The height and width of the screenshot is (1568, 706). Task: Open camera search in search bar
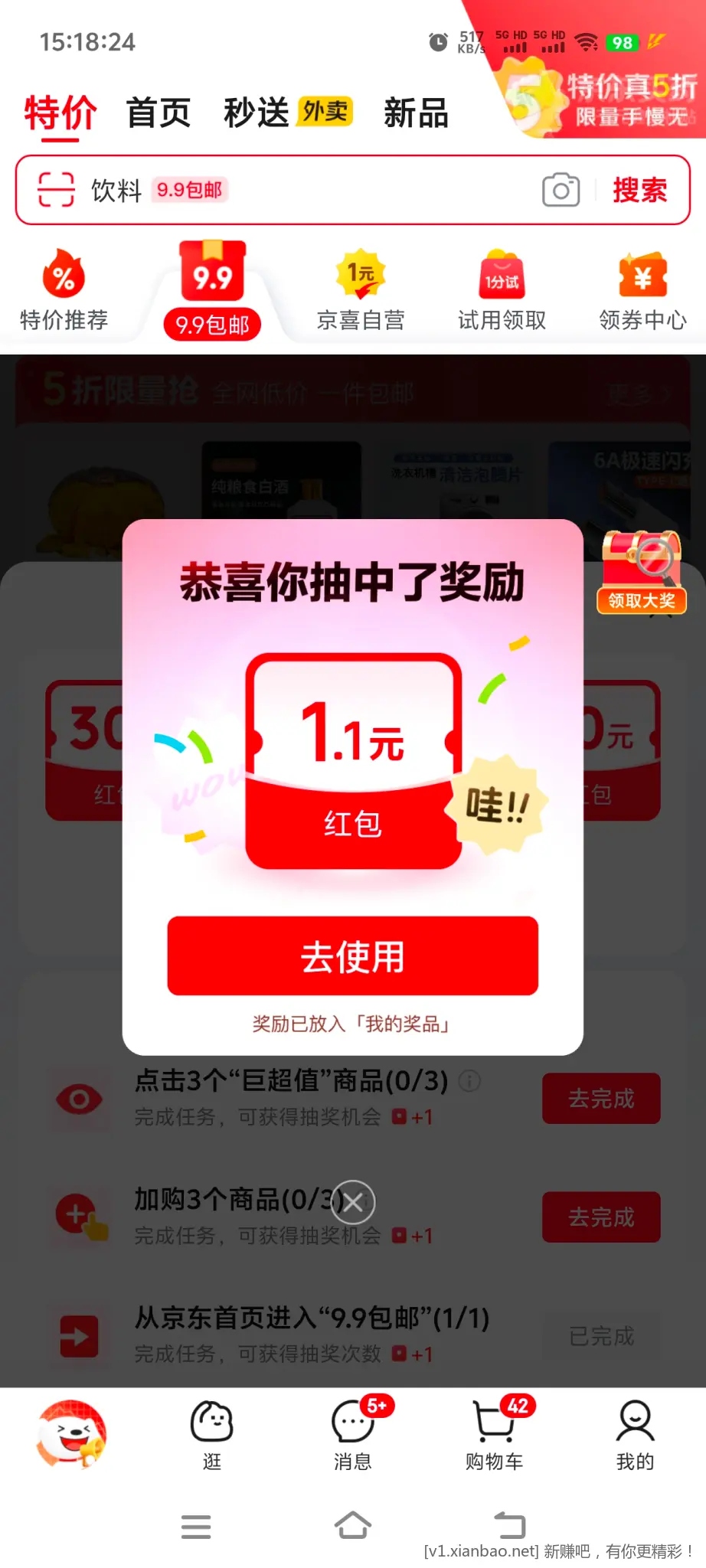[x=561, y=190]
